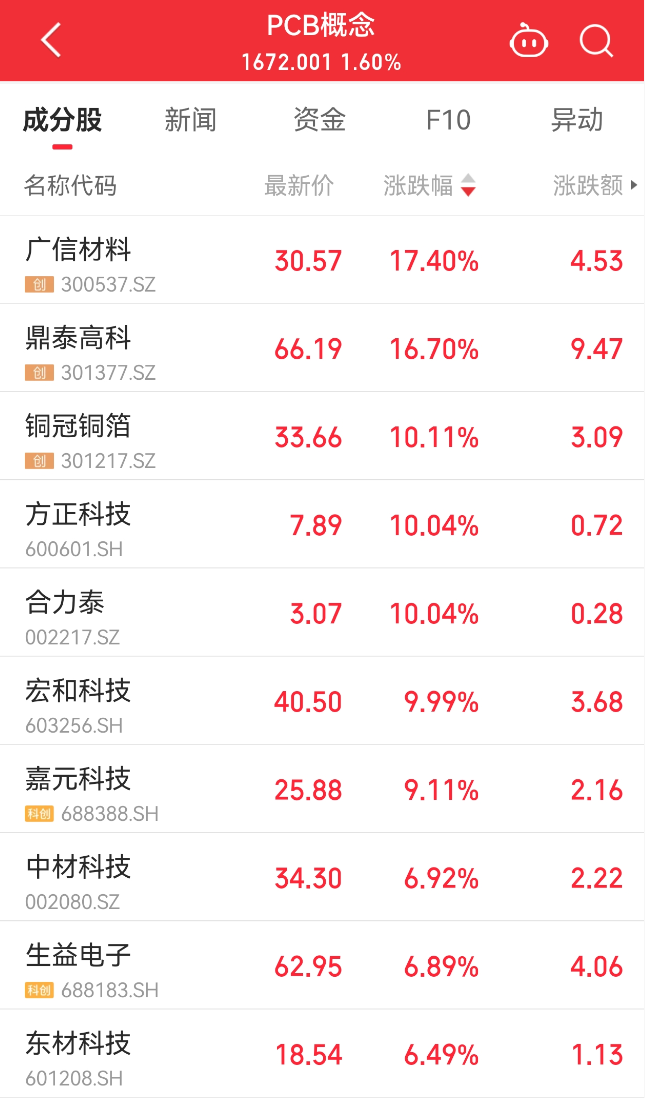
Task: View 宏和科技 603256.SH
Action: click(322, 701)
